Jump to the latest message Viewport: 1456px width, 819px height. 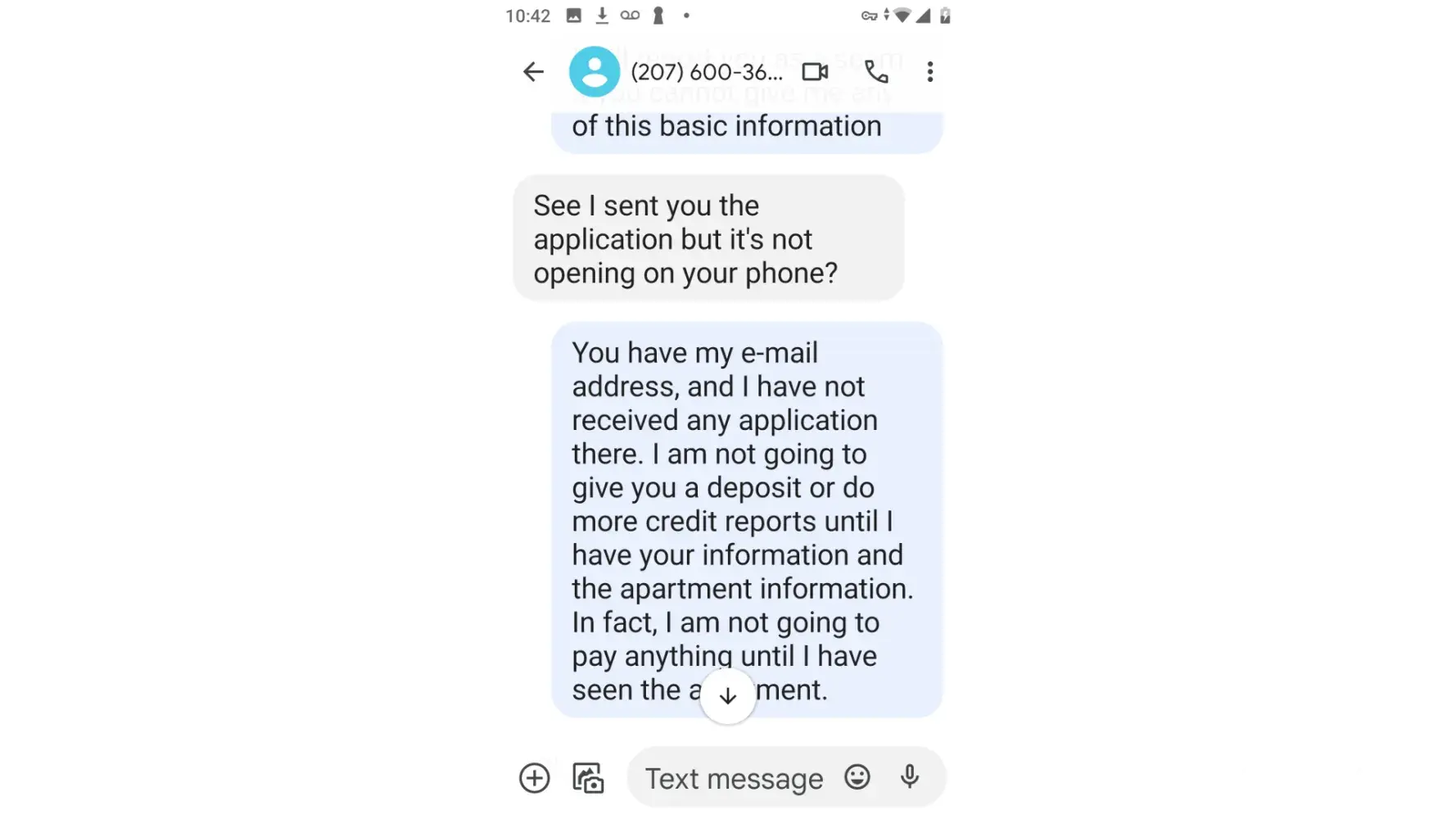727,696
